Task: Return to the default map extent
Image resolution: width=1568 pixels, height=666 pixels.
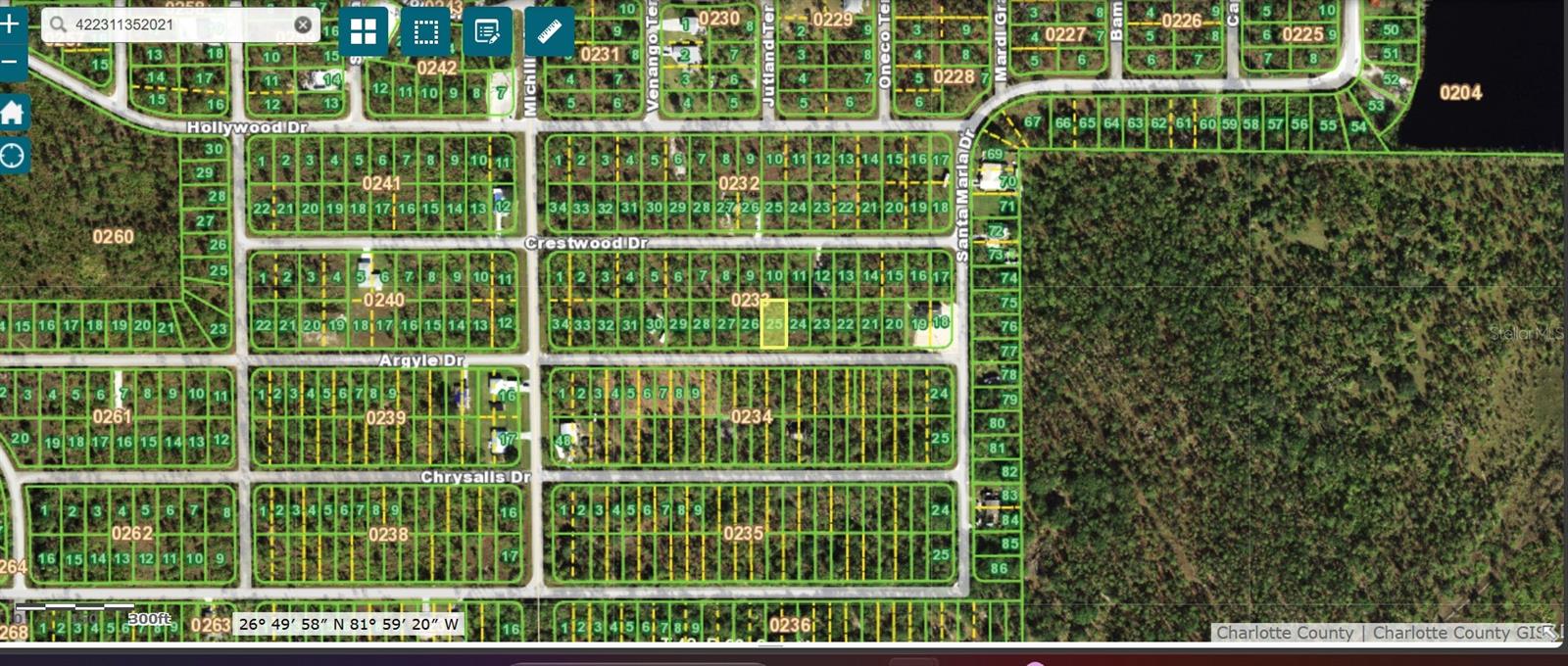Action: (x=13, y=113)
